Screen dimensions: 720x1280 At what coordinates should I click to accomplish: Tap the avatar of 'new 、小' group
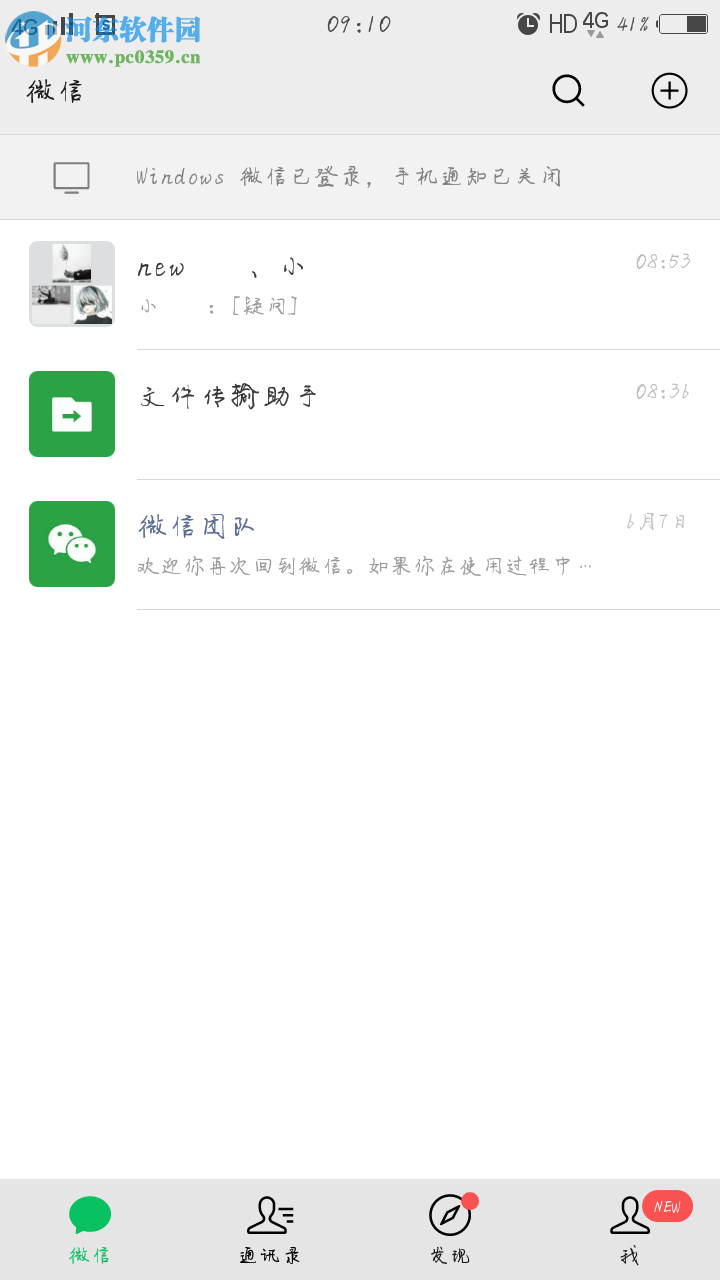(x=71, y=284)
